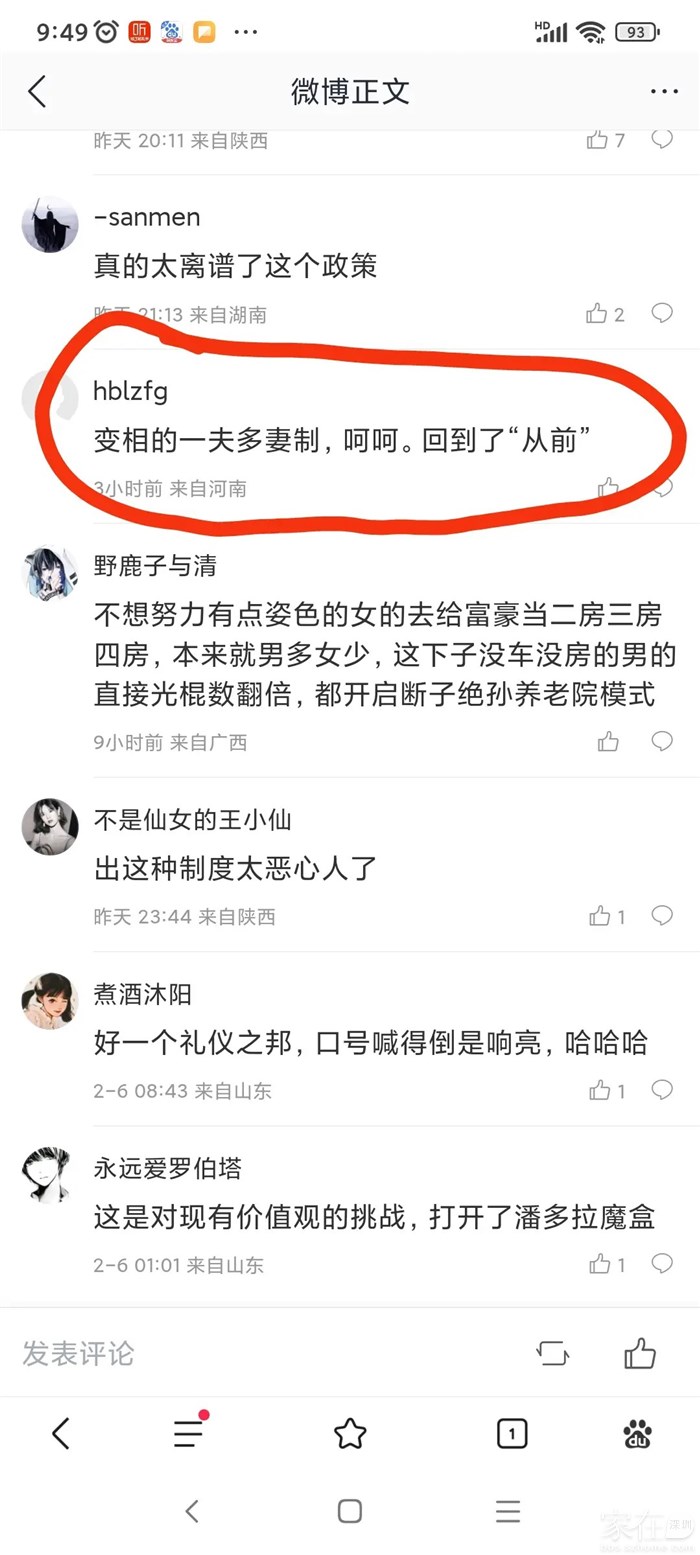Open the browser tabs switcher

tap(512, 1435)
